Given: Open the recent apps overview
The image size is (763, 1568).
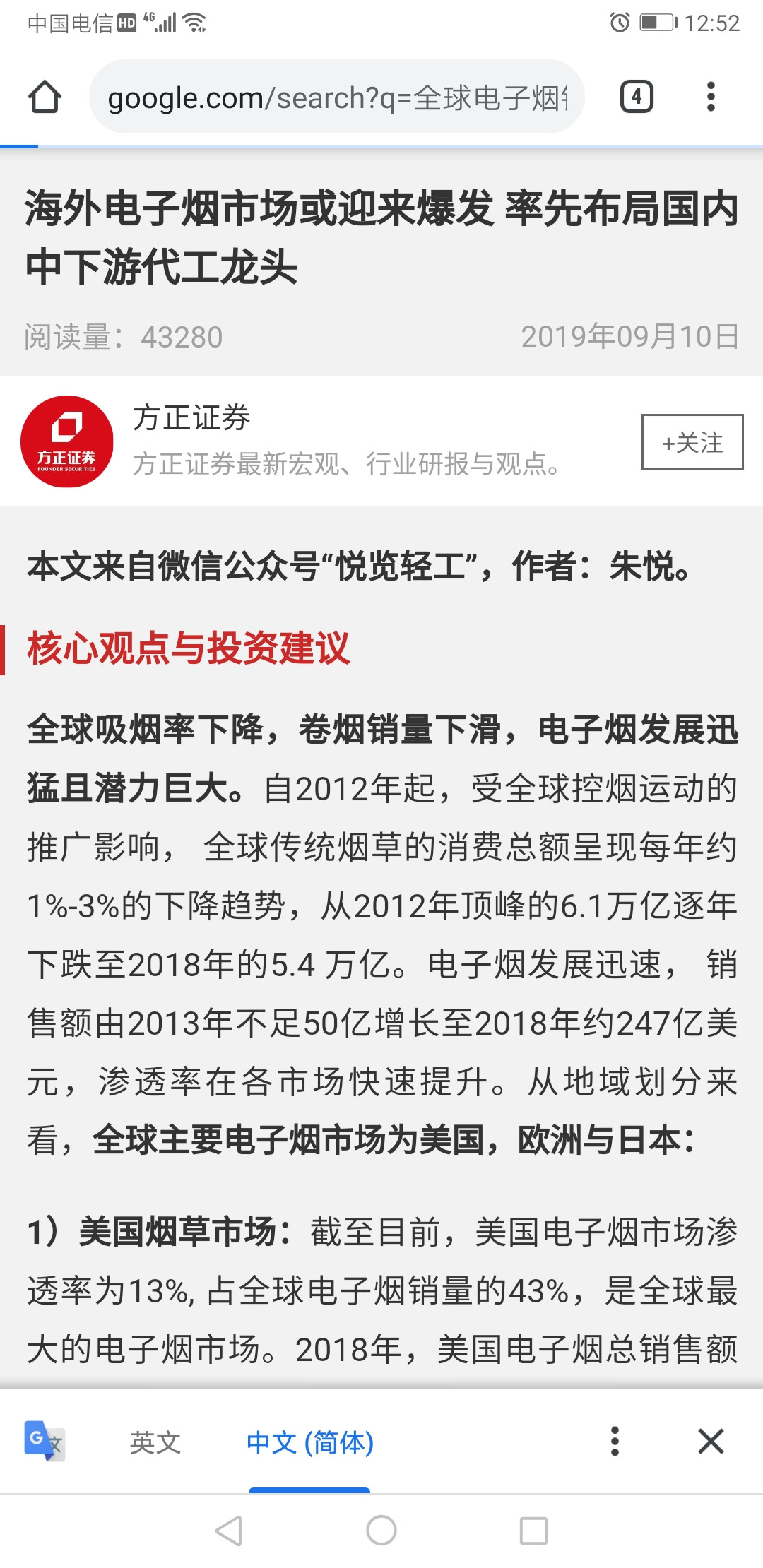Looking at the screenshot, I should pyautogui.click(x=533, y=1531).
